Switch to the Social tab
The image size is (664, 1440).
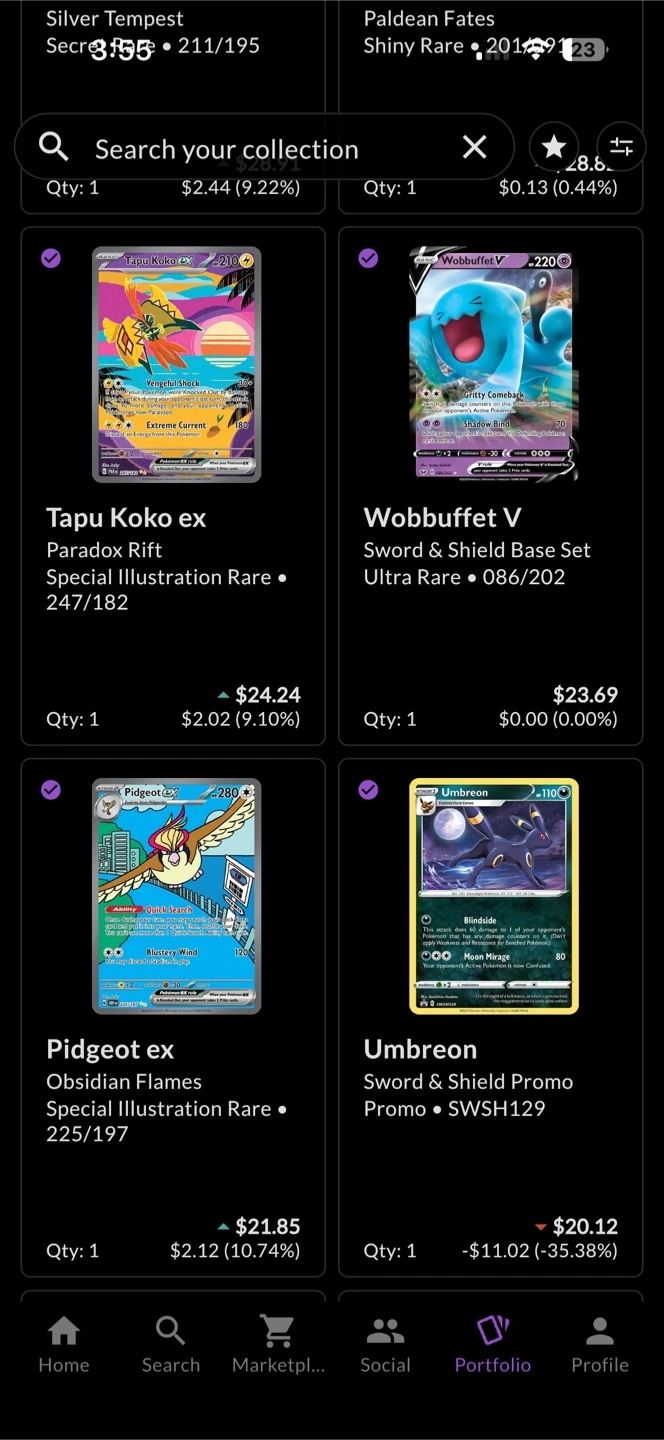pyautogui.click(x=385, y=1345)
